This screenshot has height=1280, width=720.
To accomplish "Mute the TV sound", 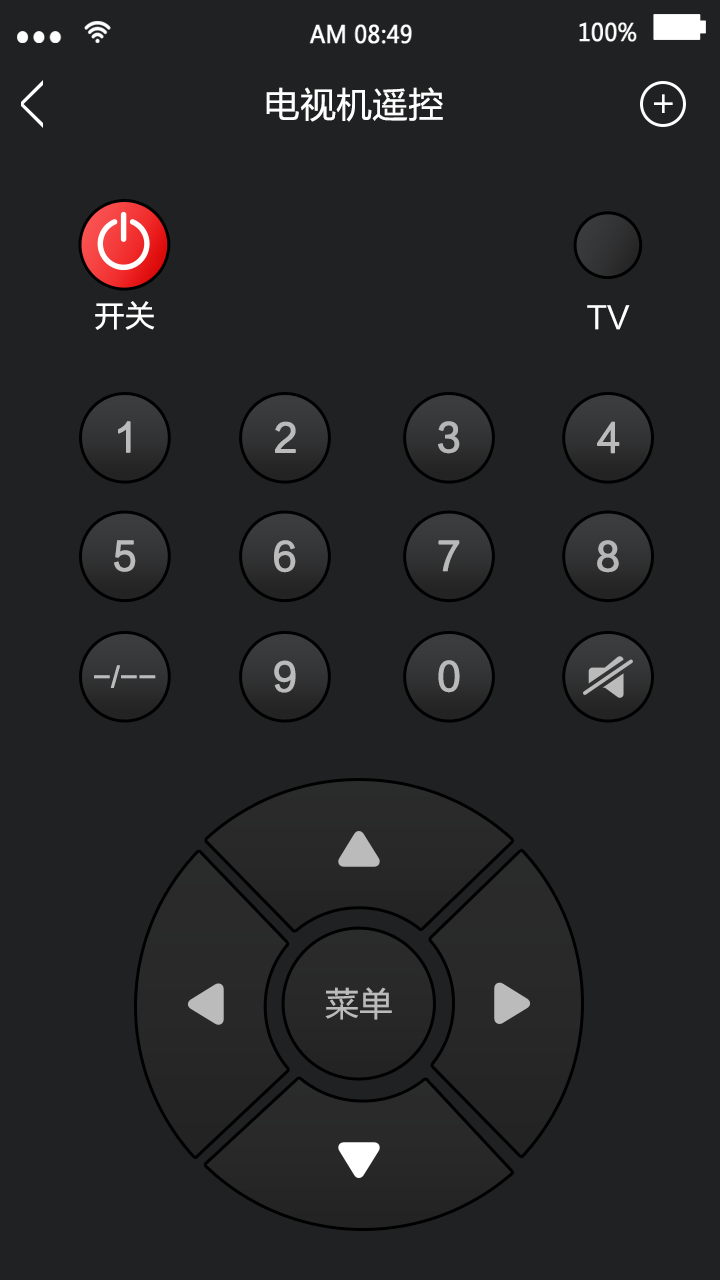I will click(x=608, y=677).
